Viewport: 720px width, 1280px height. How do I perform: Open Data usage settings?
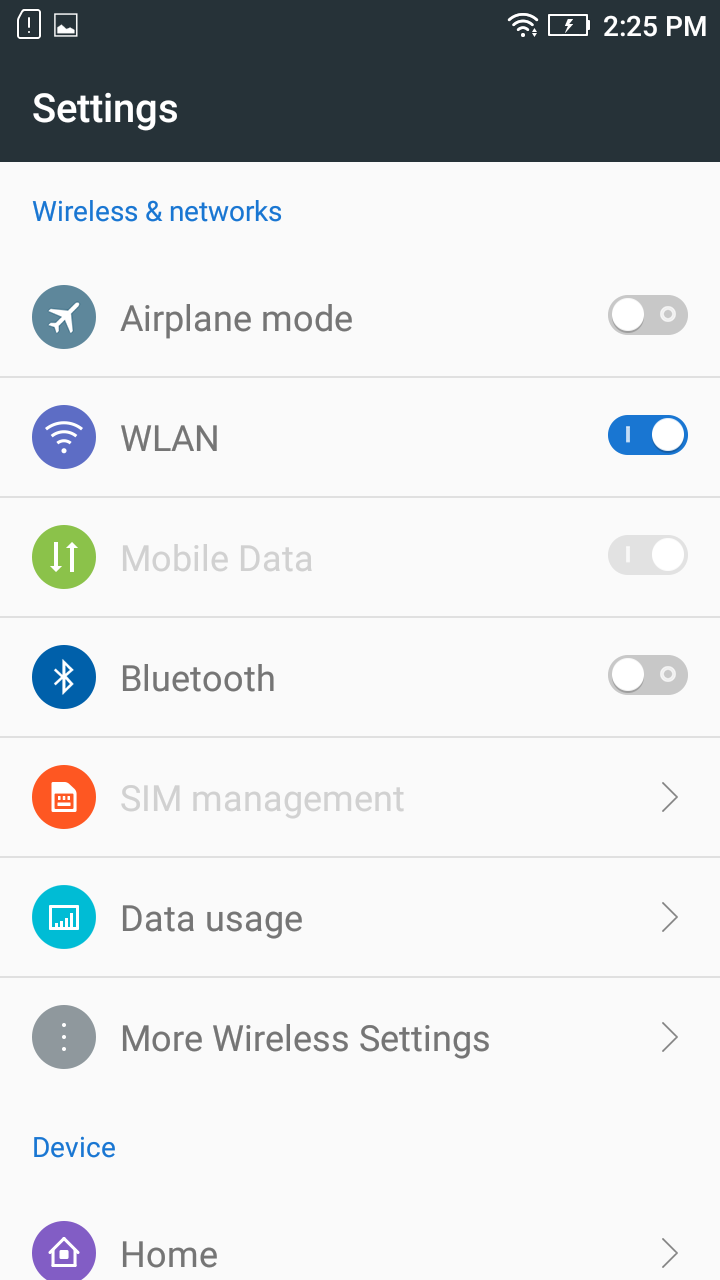pyautogui.click(x=360, y=918)
